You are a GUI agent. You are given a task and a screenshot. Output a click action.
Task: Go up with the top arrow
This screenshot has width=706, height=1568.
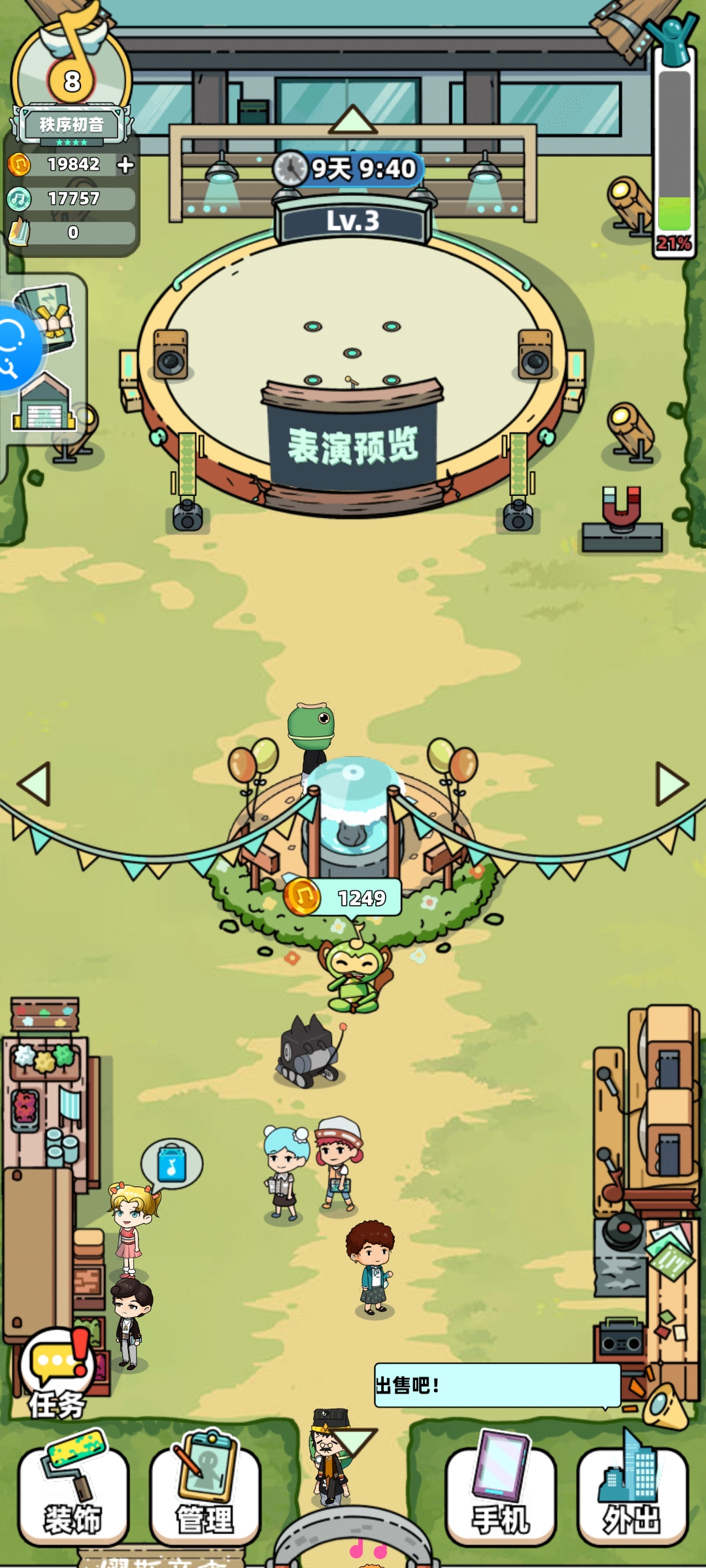tap(352, 120)
